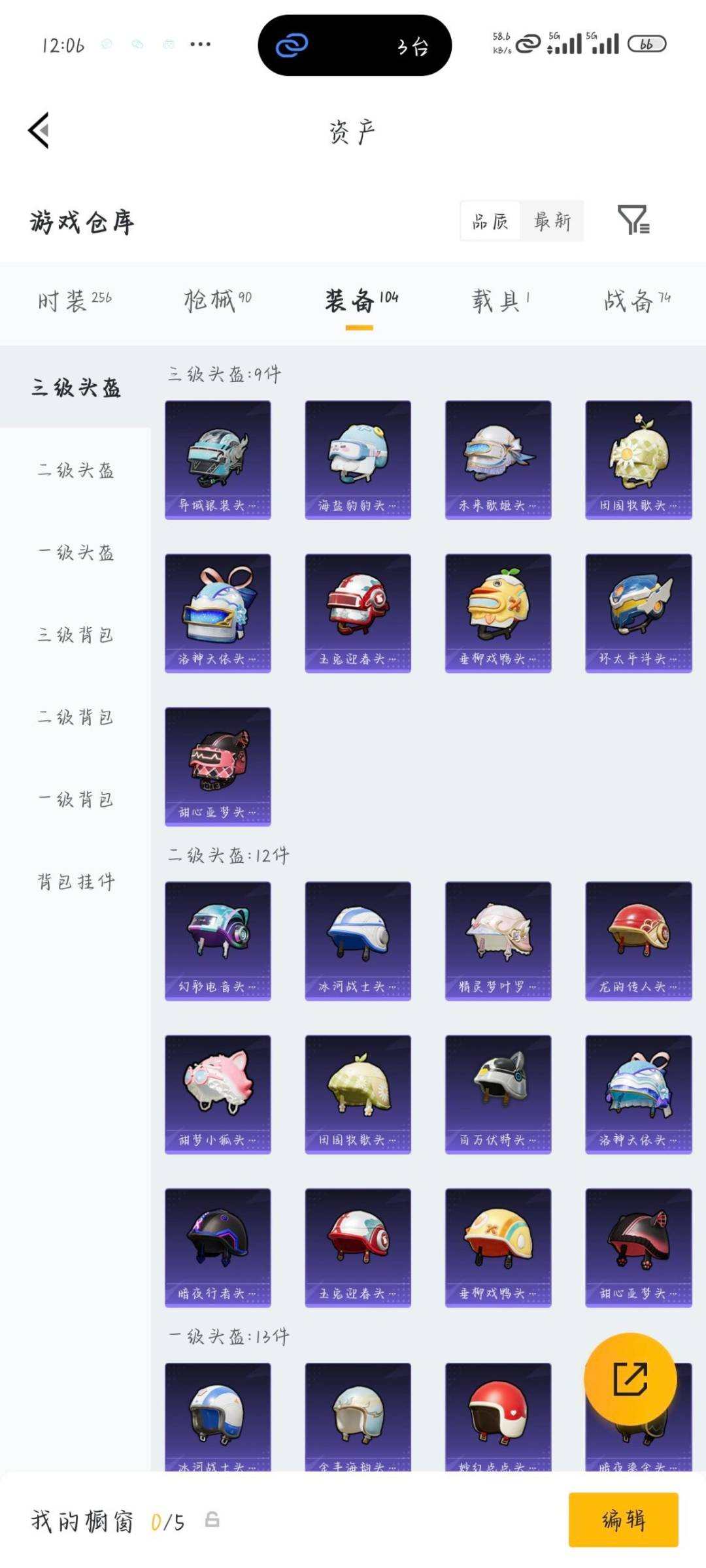706x1568 pixels.
Task: Switch to the 战备 tab
Action: (636, 301)
